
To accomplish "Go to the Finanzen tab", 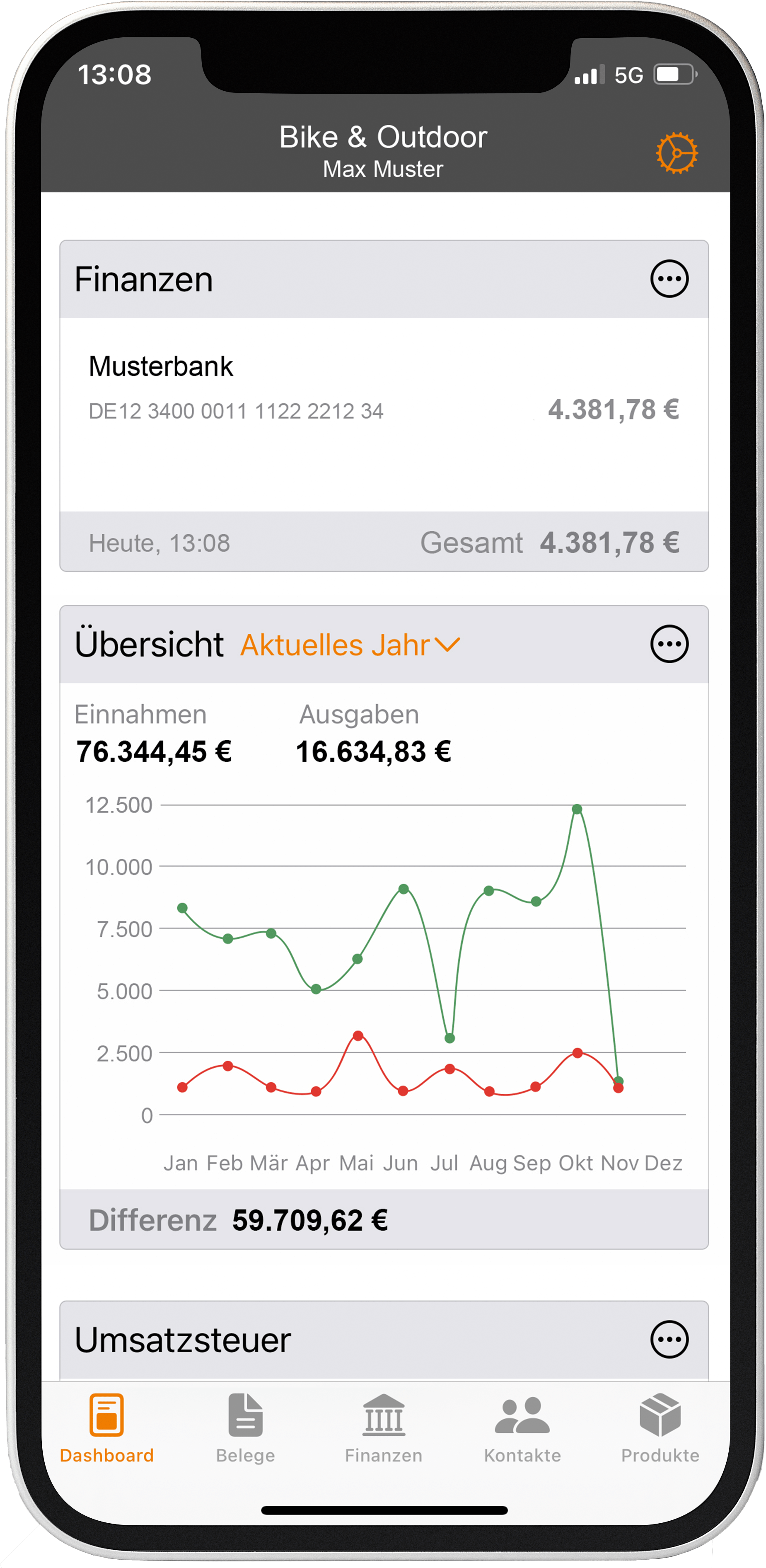I will tap(383, 1428).
